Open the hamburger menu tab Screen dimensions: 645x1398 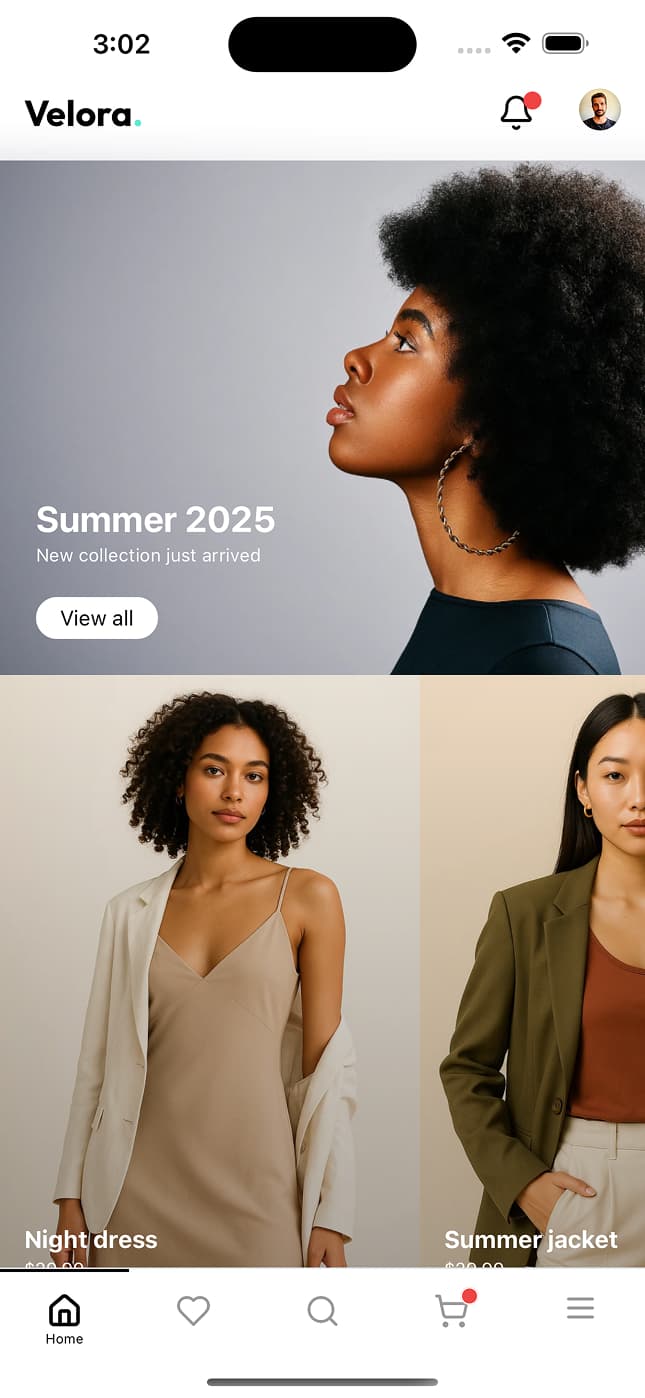pyautogui.click(x=580, y=1309)
